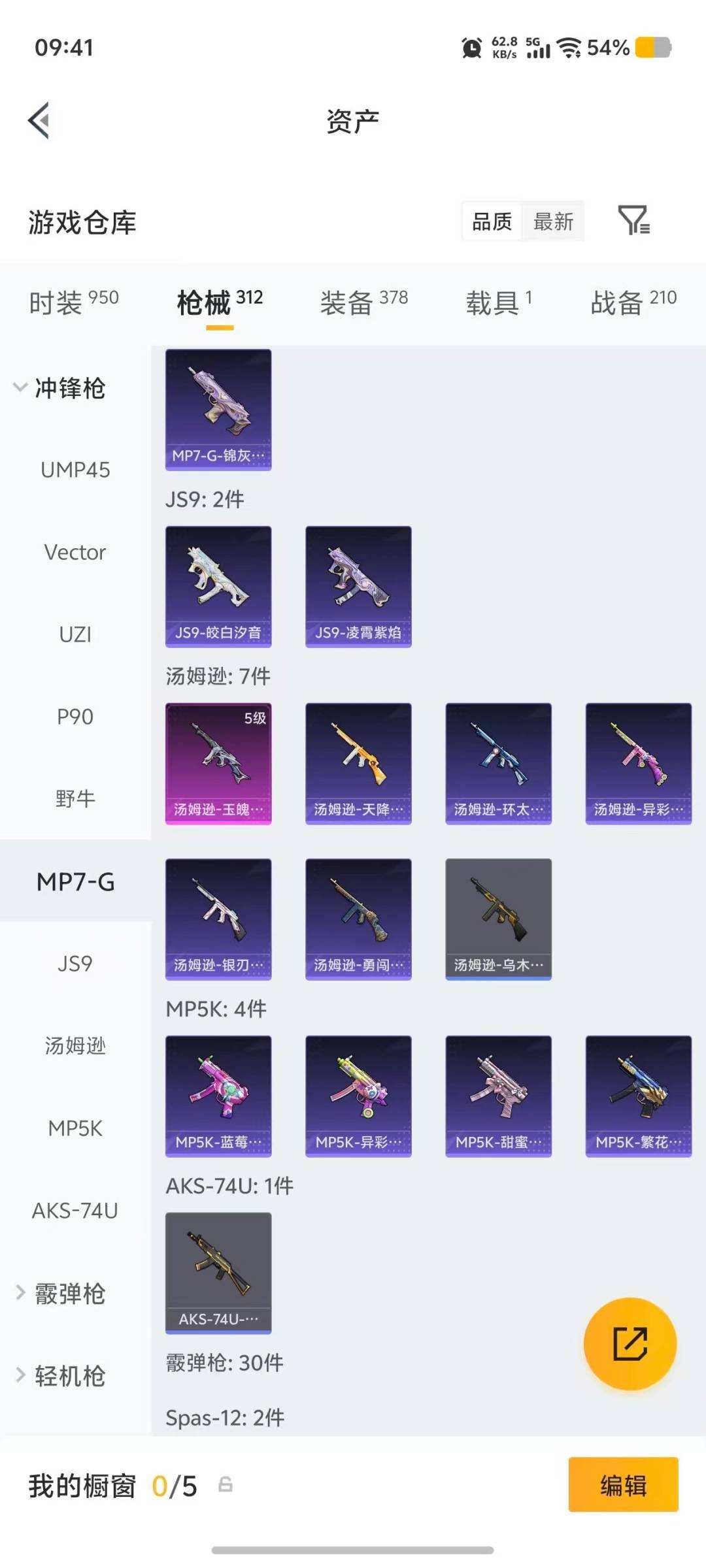Open the JS9-皎白汐音 skin
The height and width of the screenshot is (1568, 706).
[218, 587]
